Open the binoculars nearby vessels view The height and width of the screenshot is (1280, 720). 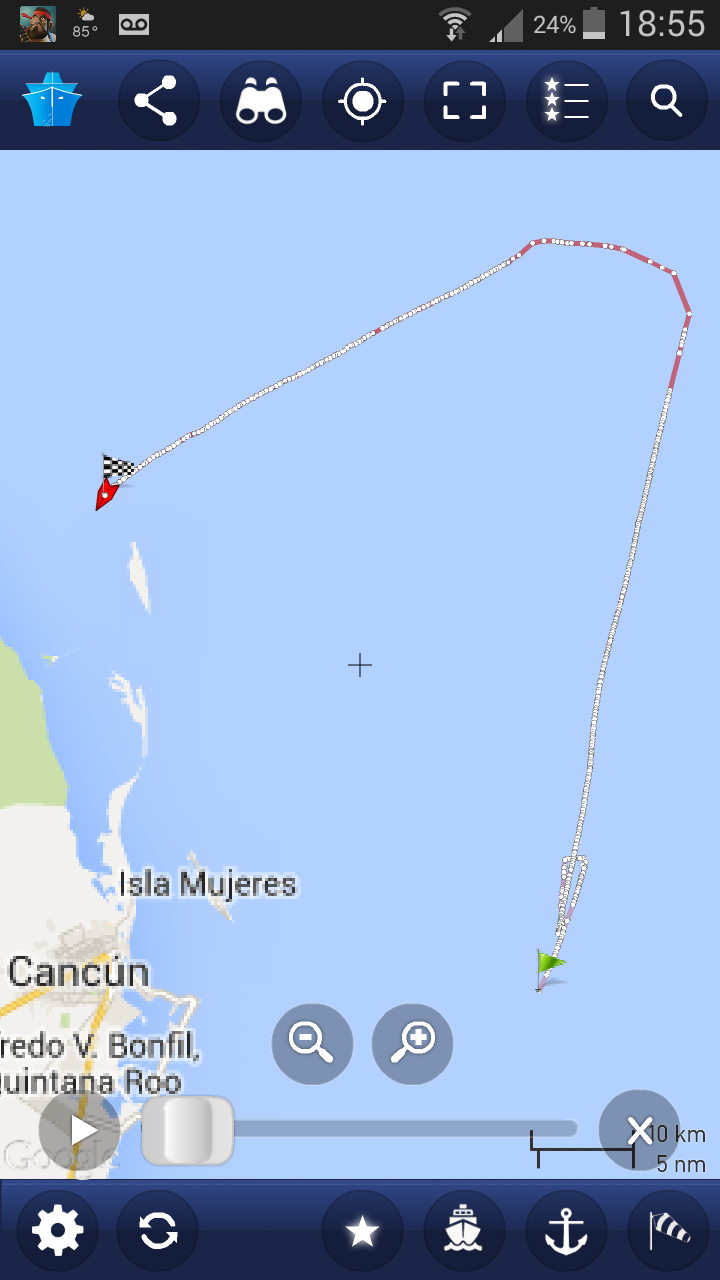(261, 101)
